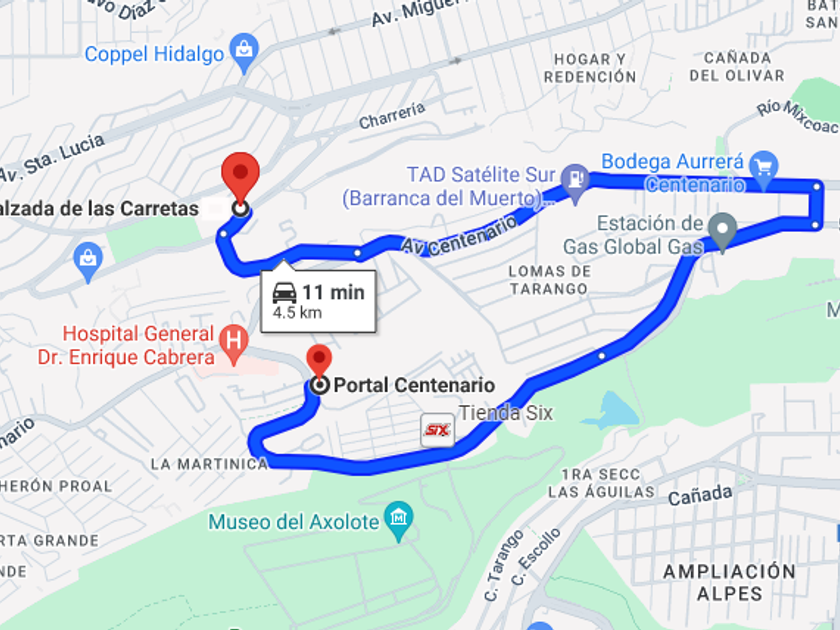Open the Coppel Hidalgo shopping pin

pyautogui.click(x=244, y=52)
